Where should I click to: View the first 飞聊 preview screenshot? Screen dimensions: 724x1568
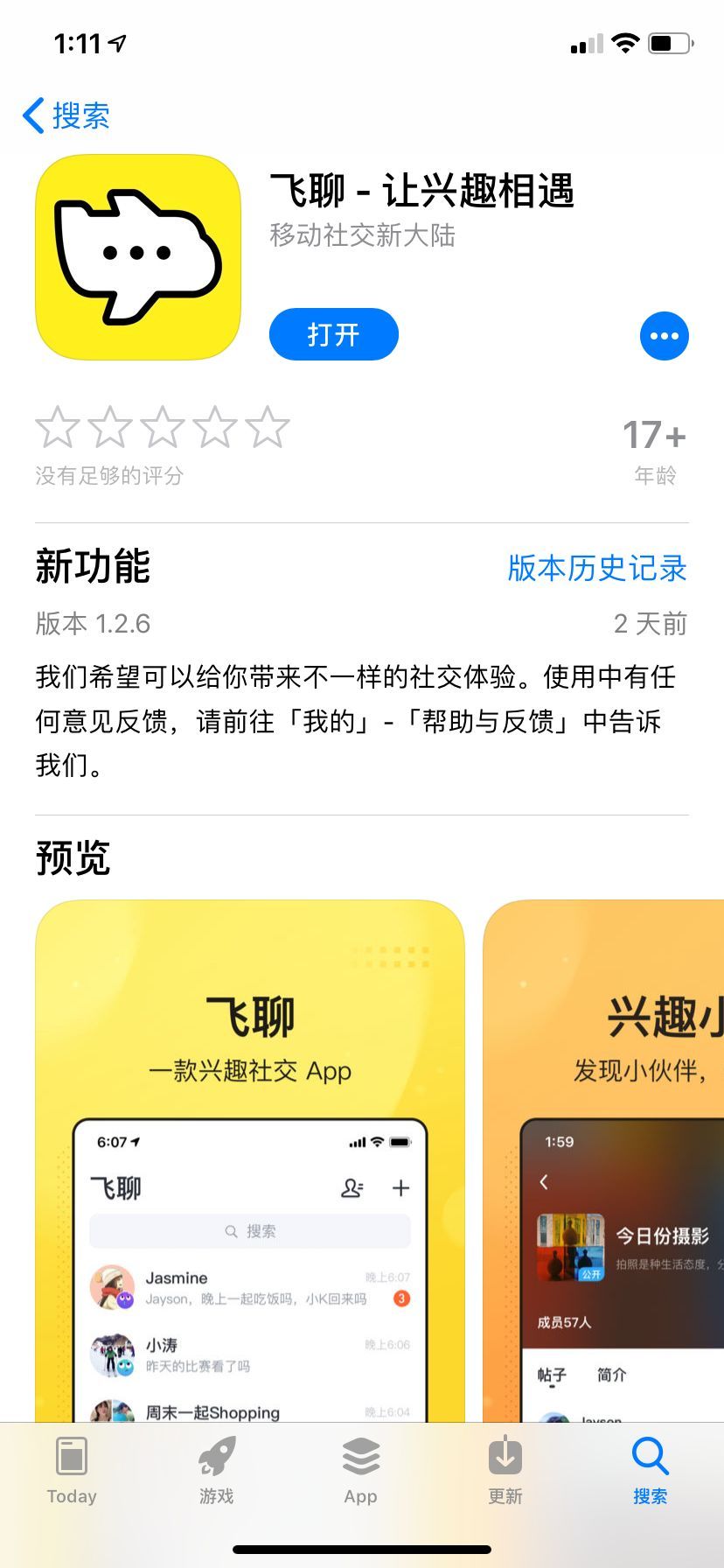[x=249, y=1155]
